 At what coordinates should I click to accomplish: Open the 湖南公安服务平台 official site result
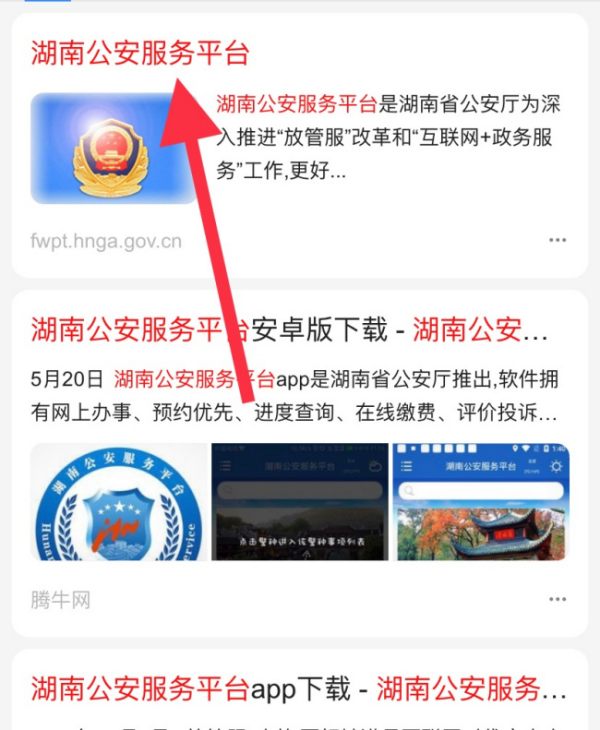pos(140,52)
